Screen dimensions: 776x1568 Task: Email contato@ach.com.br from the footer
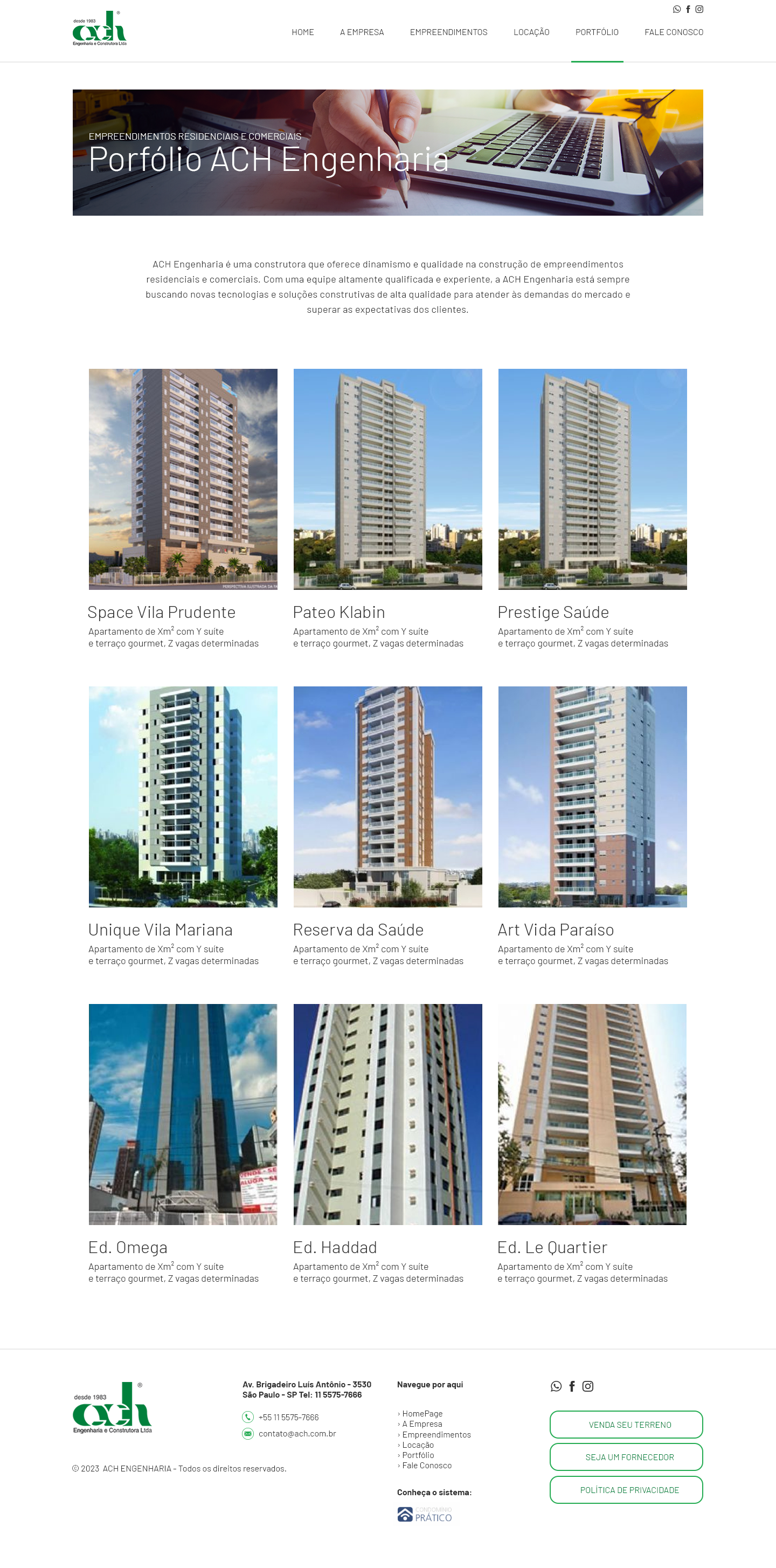pos(297,1434)
